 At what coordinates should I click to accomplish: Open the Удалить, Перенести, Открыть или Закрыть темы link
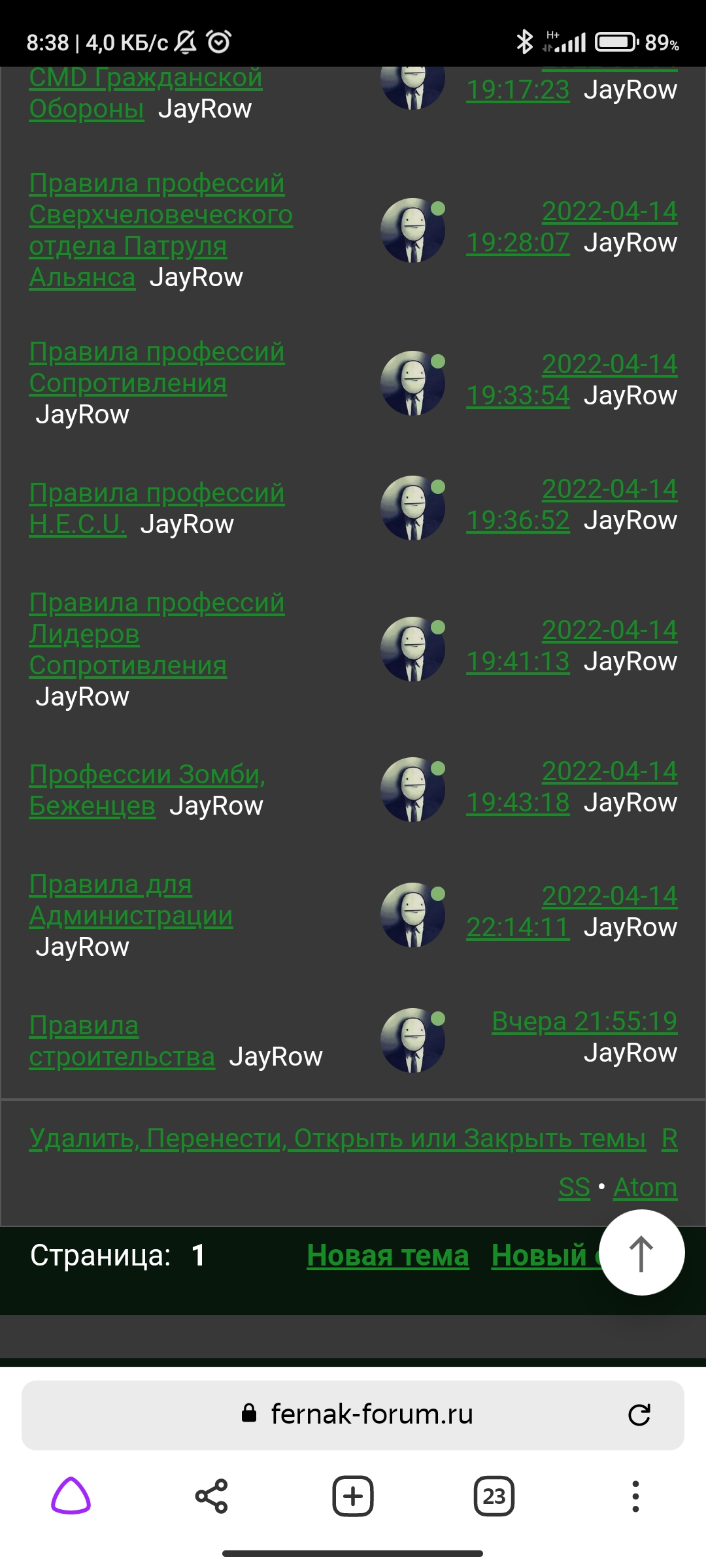point(337,1138)
